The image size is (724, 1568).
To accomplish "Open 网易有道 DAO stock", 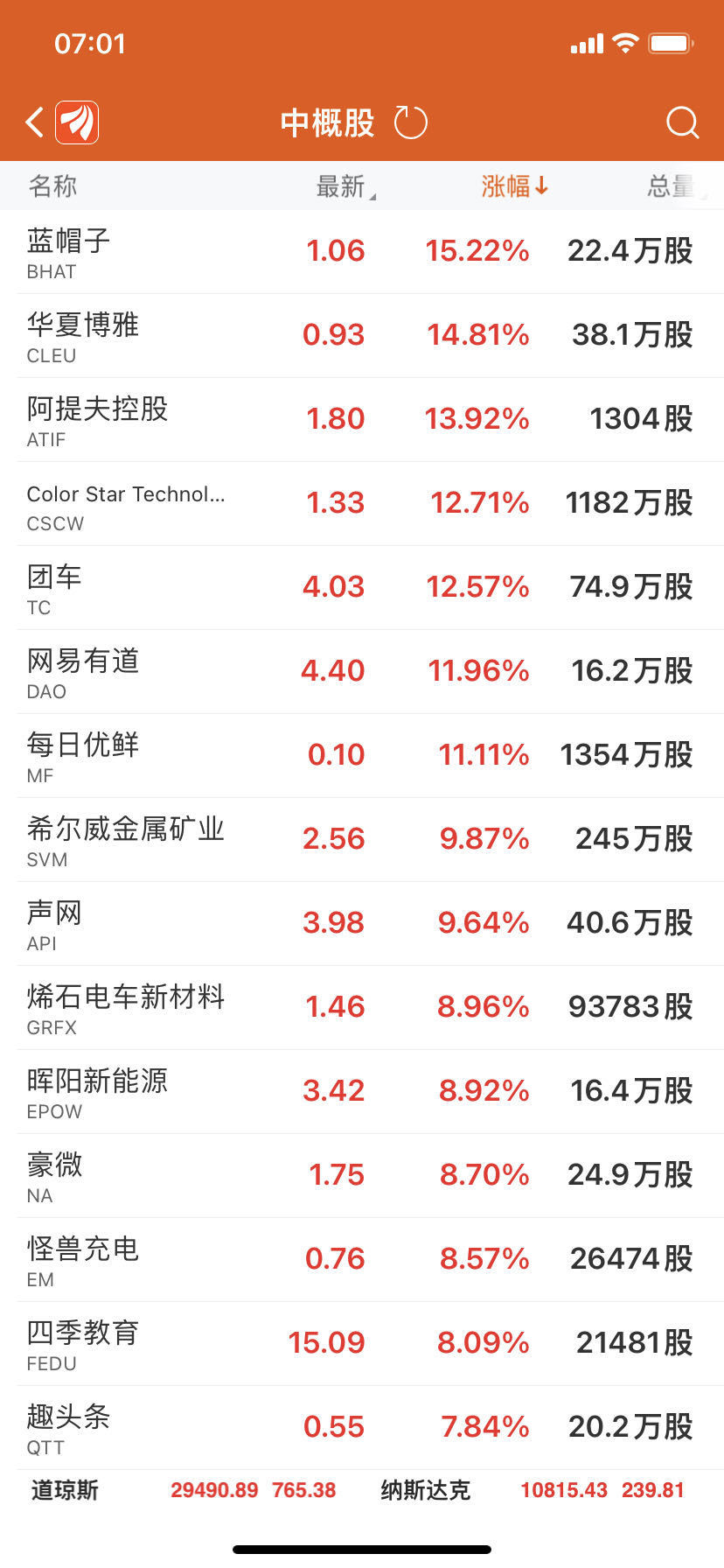I will (x=362, y=672).
